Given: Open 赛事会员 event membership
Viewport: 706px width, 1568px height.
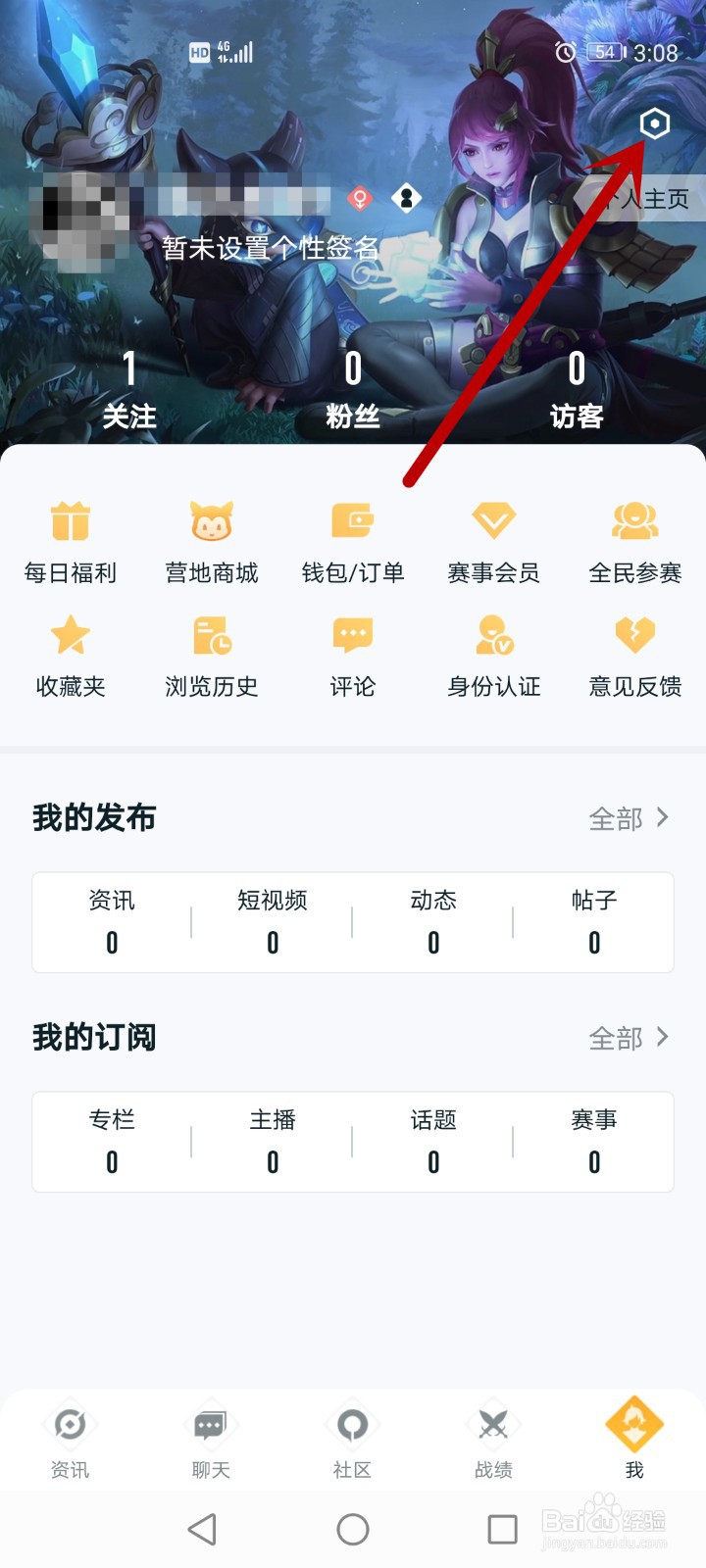Looking at the screenshot, I should 493,542.
